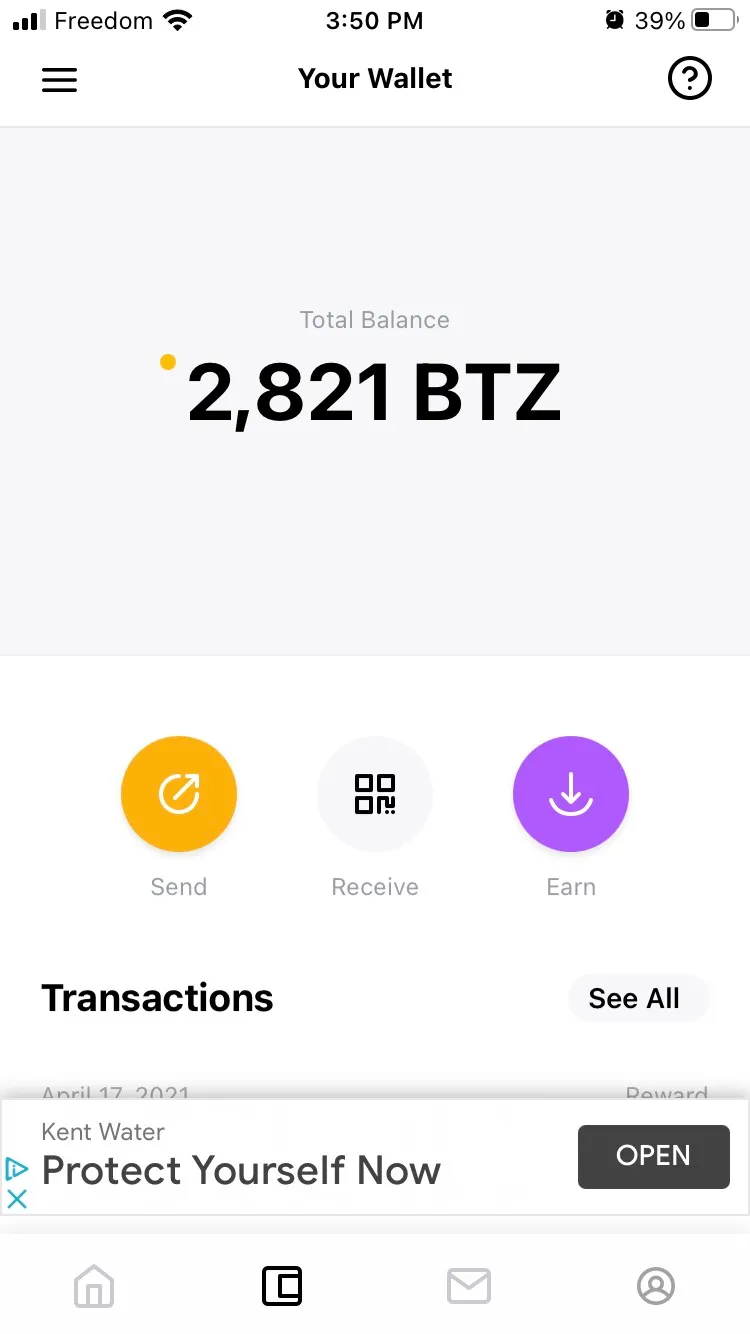The height and width of the screenshot is (1334, 750).
Task: Switch to the Home tab
Action: pos(94,1286)
